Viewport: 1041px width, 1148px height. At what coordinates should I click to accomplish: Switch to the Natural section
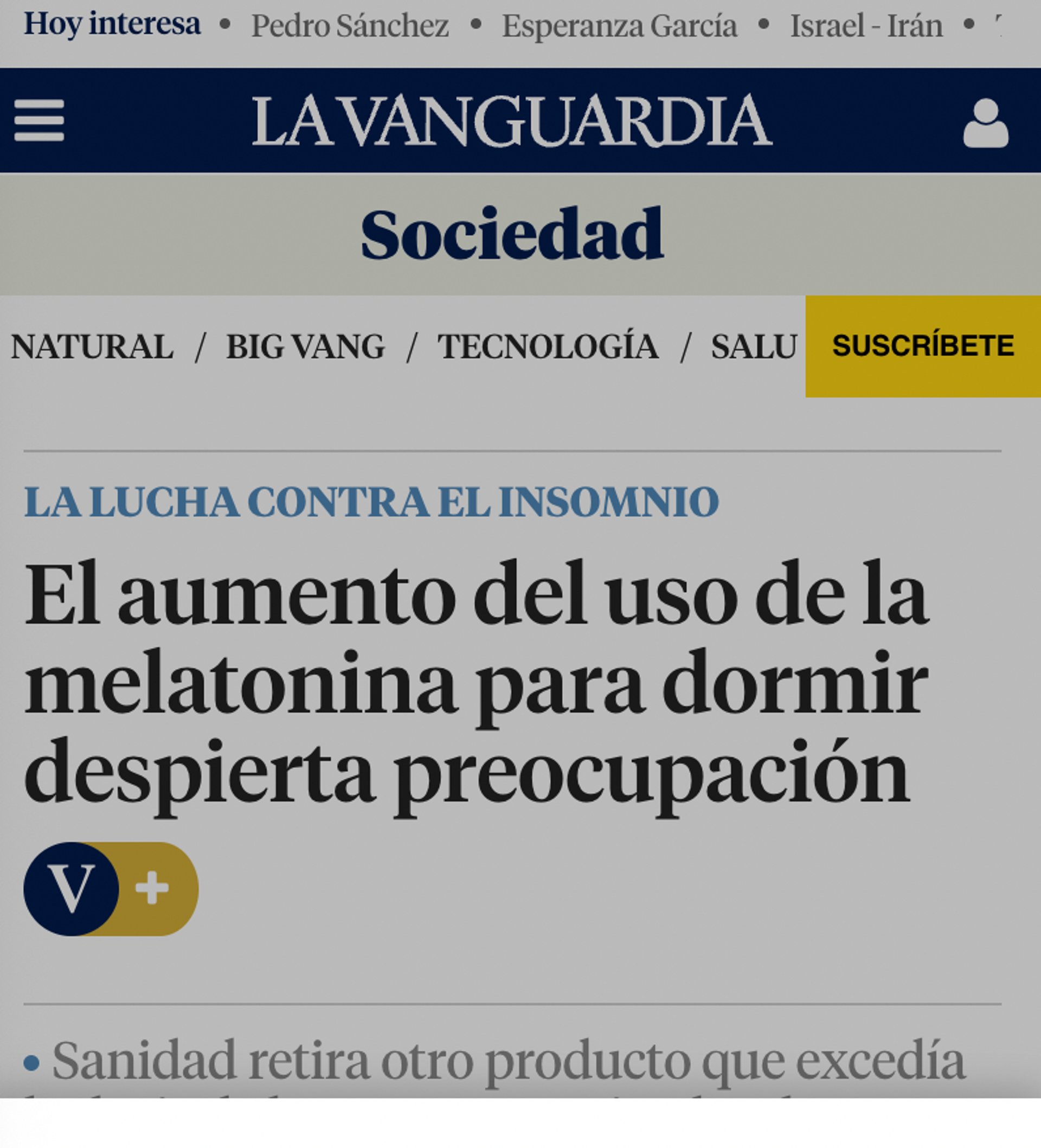coord(92,346)
